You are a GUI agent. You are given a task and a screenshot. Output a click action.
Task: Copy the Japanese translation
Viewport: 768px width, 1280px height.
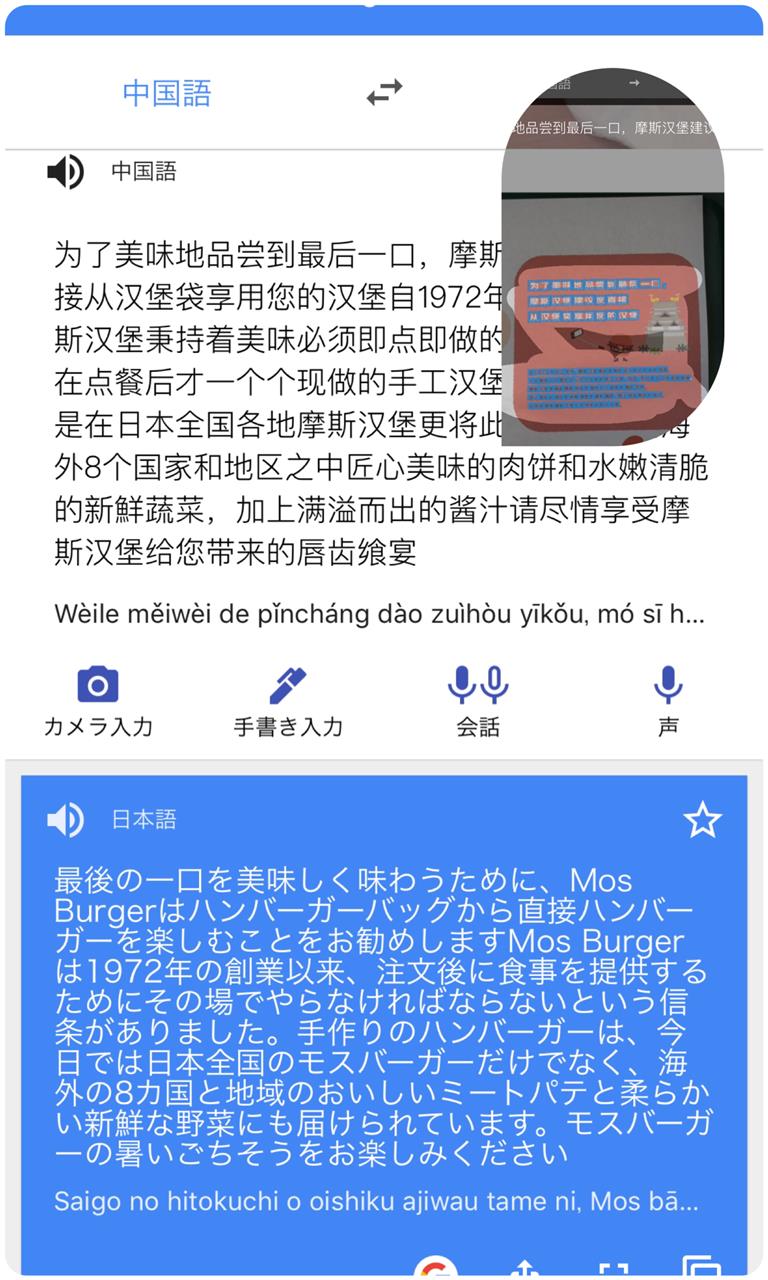[x=701, y=1267]
